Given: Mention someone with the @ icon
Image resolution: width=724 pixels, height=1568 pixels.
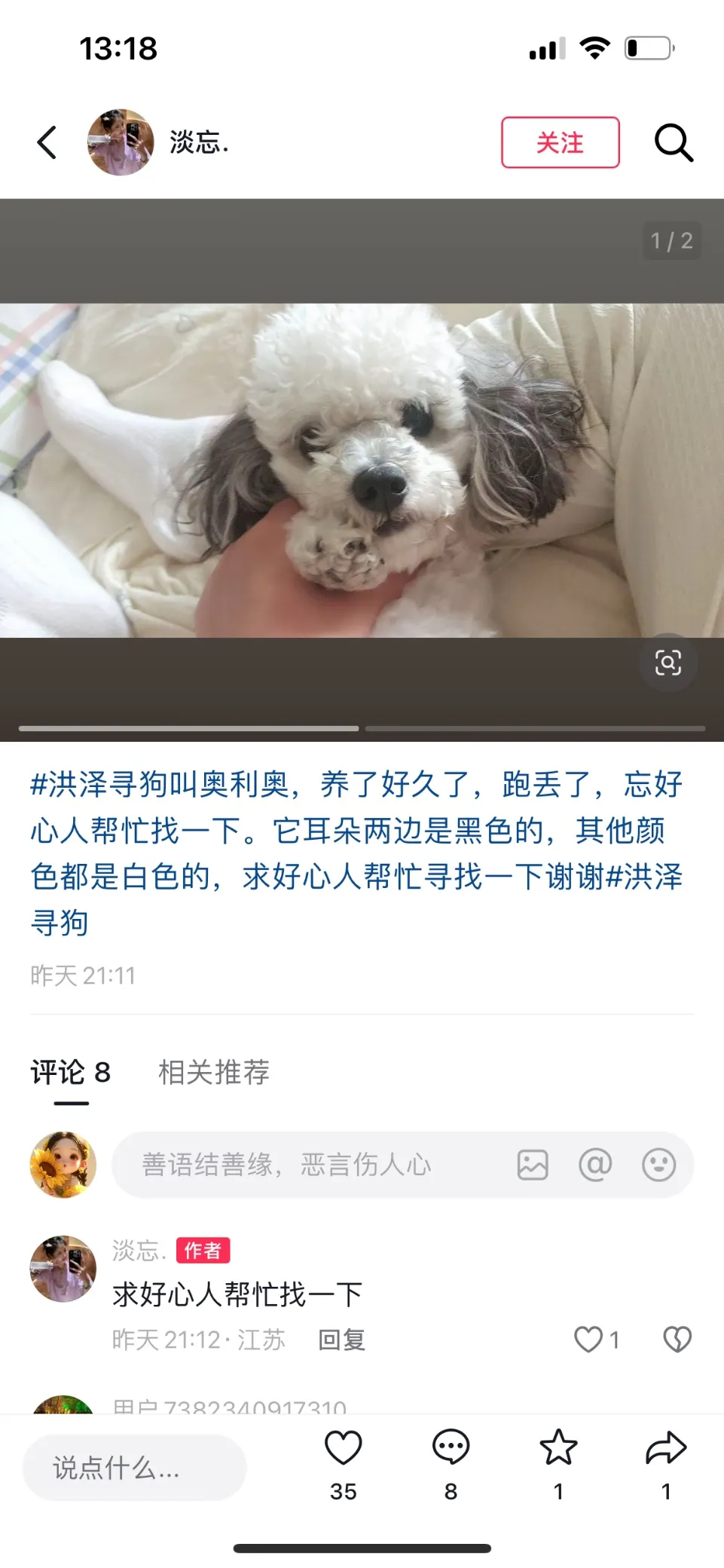Looking at the screenshot, I should [595, 1165].
